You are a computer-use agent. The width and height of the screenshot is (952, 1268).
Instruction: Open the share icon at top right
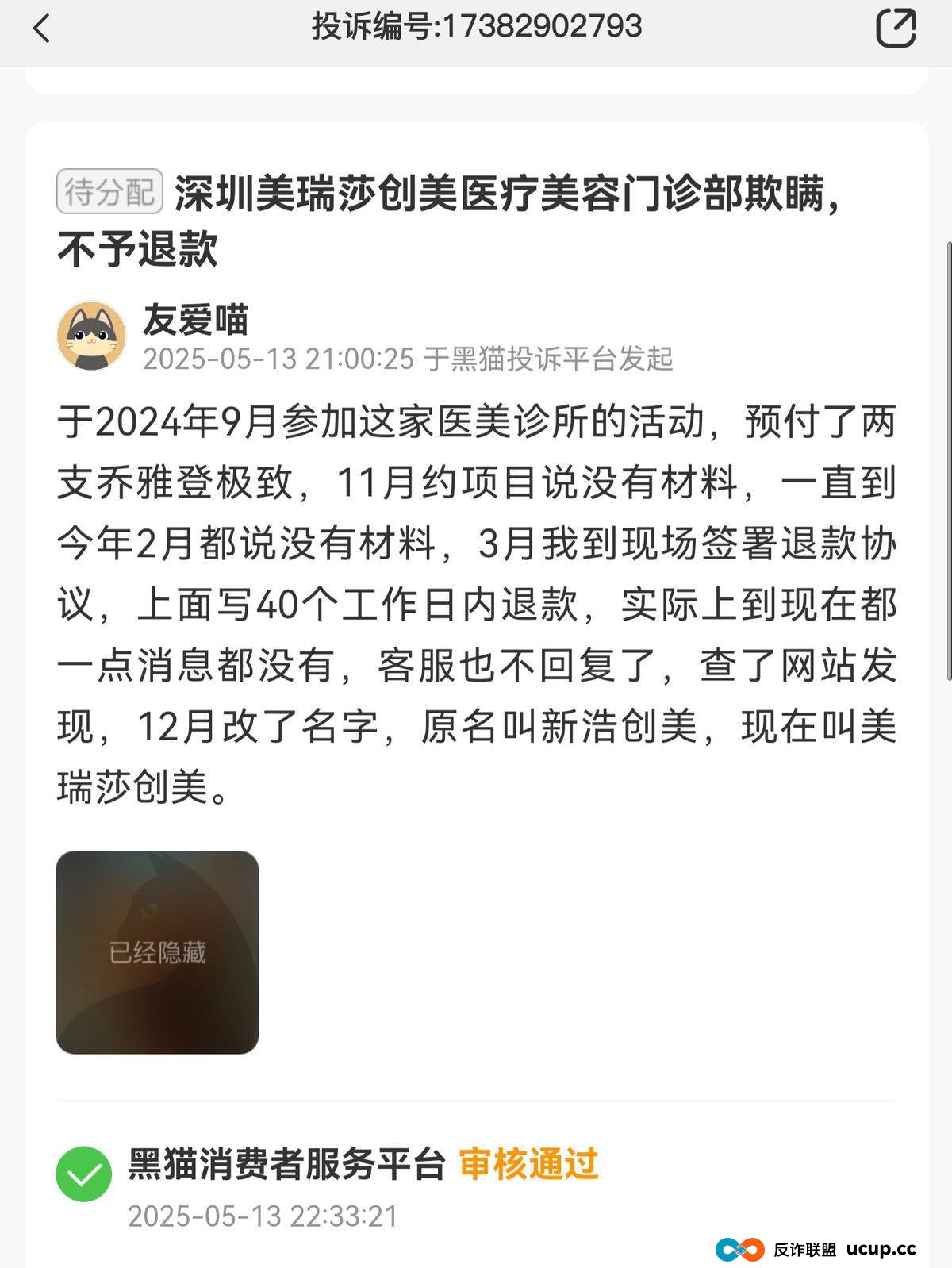tap(897, 28)
